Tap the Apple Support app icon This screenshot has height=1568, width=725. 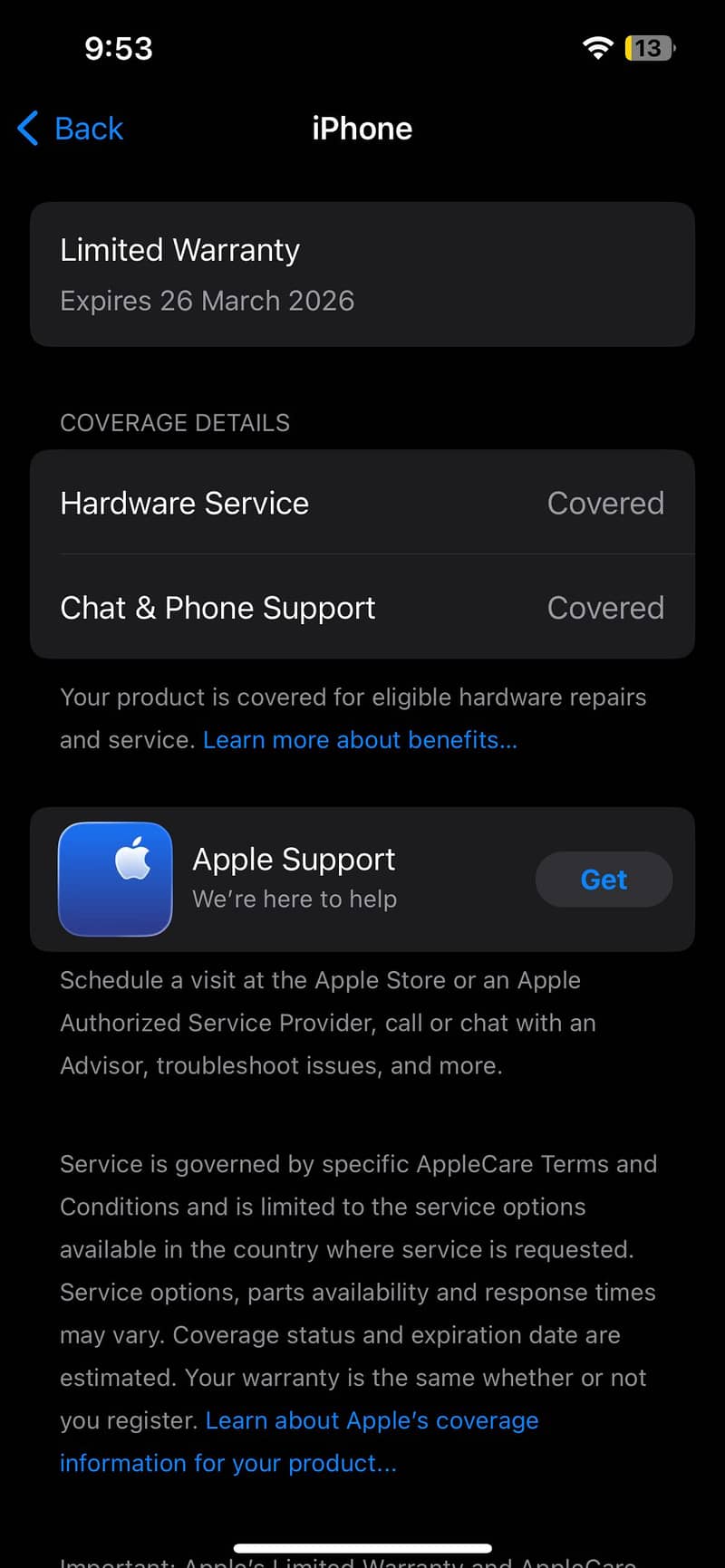click(115, 879)
